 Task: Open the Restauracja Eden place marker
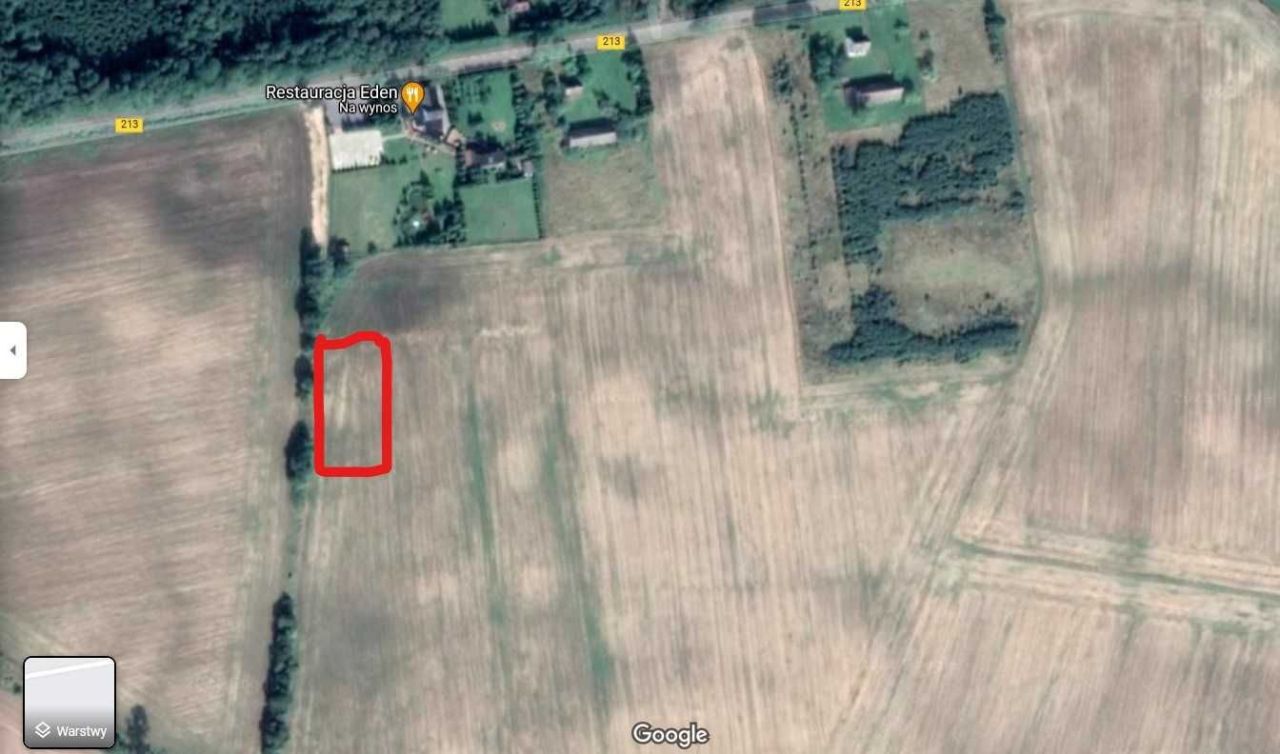point(413,96)
